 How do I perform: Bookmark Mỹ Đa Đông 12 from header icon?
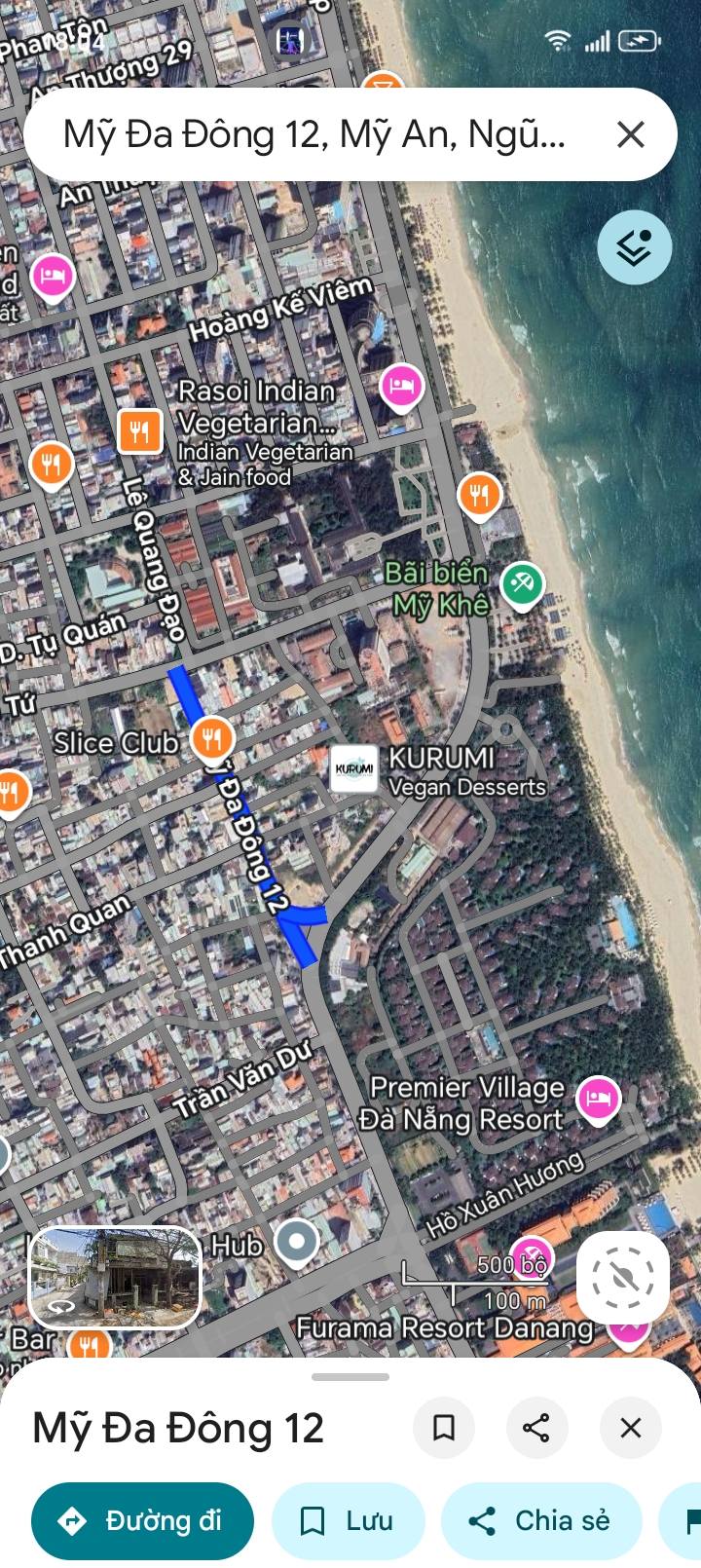click(x=444, y=1428)
